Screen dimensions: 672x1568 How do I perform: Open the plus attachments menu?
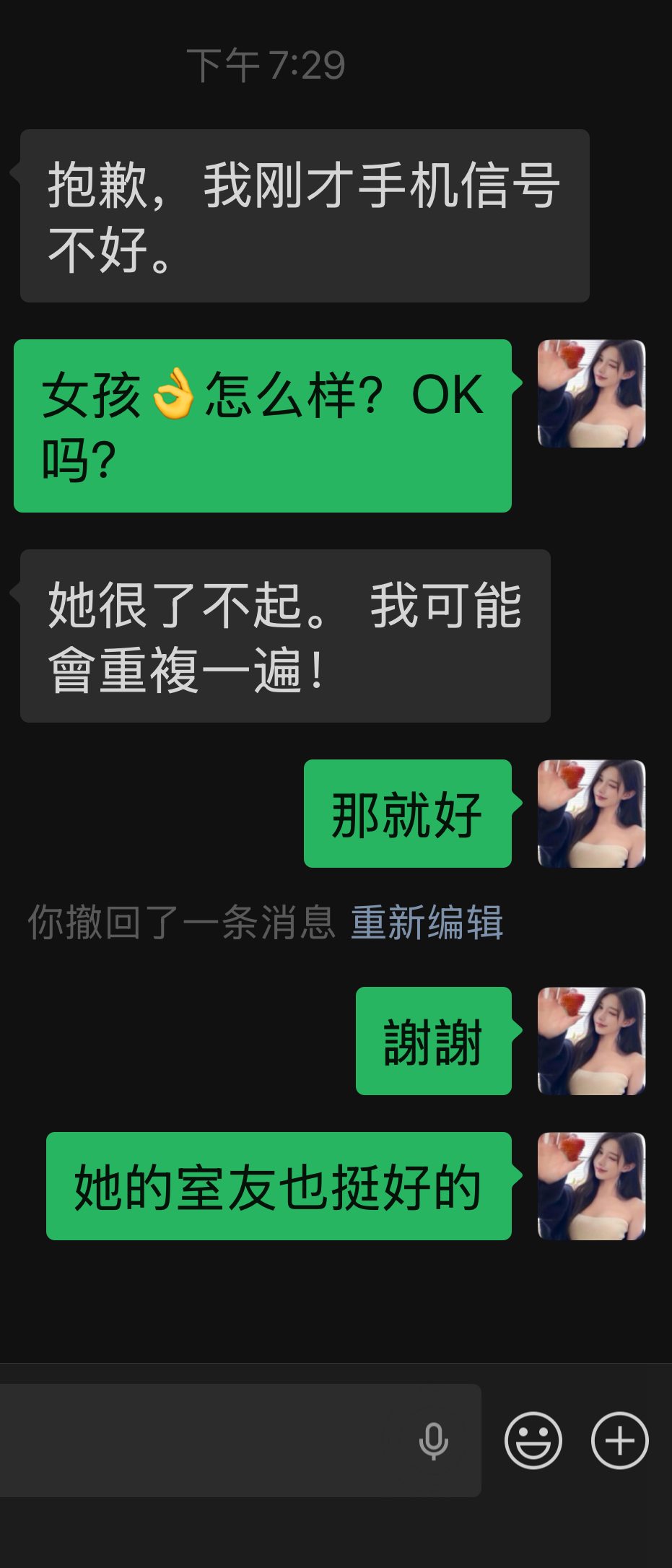coord(619,1440)
